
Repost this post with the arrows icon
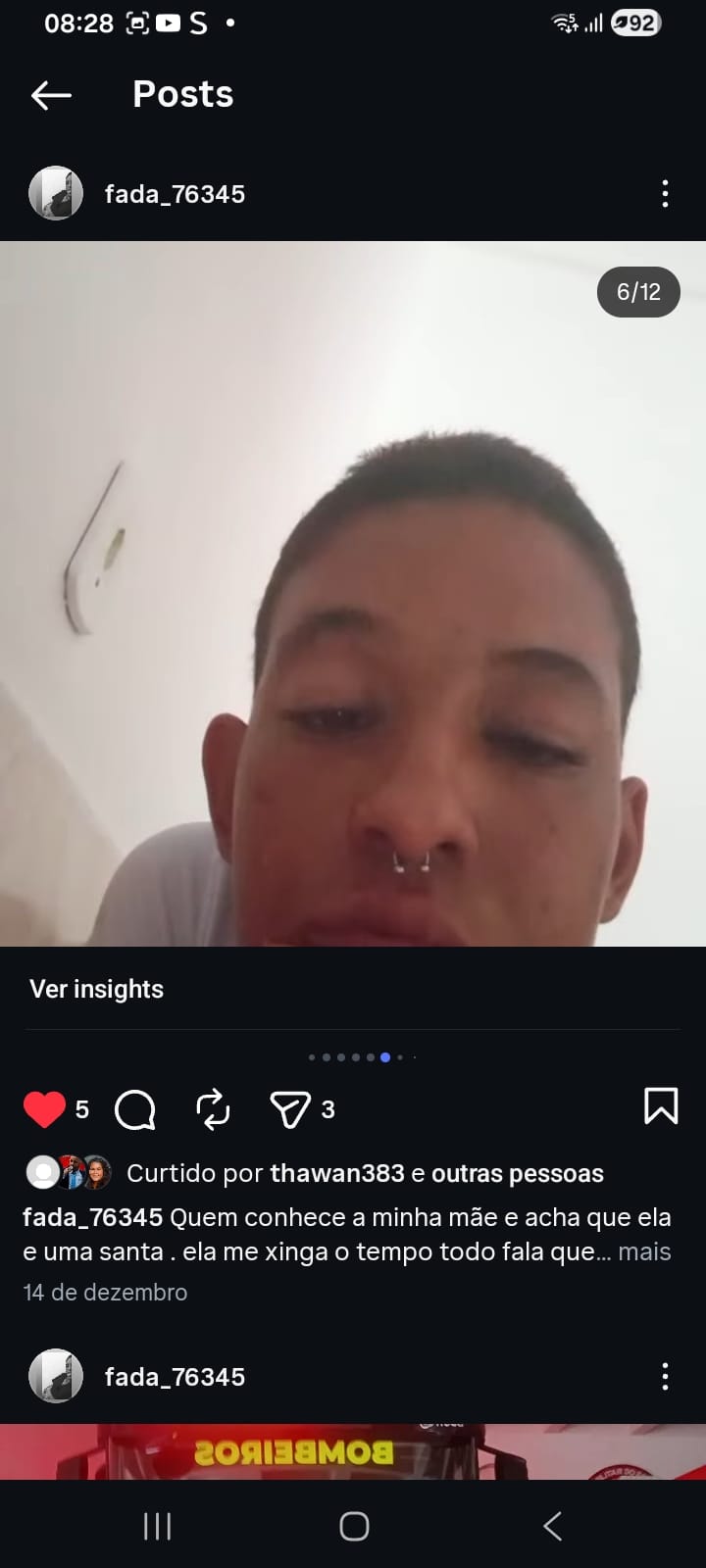click(x=213, y=1109)
